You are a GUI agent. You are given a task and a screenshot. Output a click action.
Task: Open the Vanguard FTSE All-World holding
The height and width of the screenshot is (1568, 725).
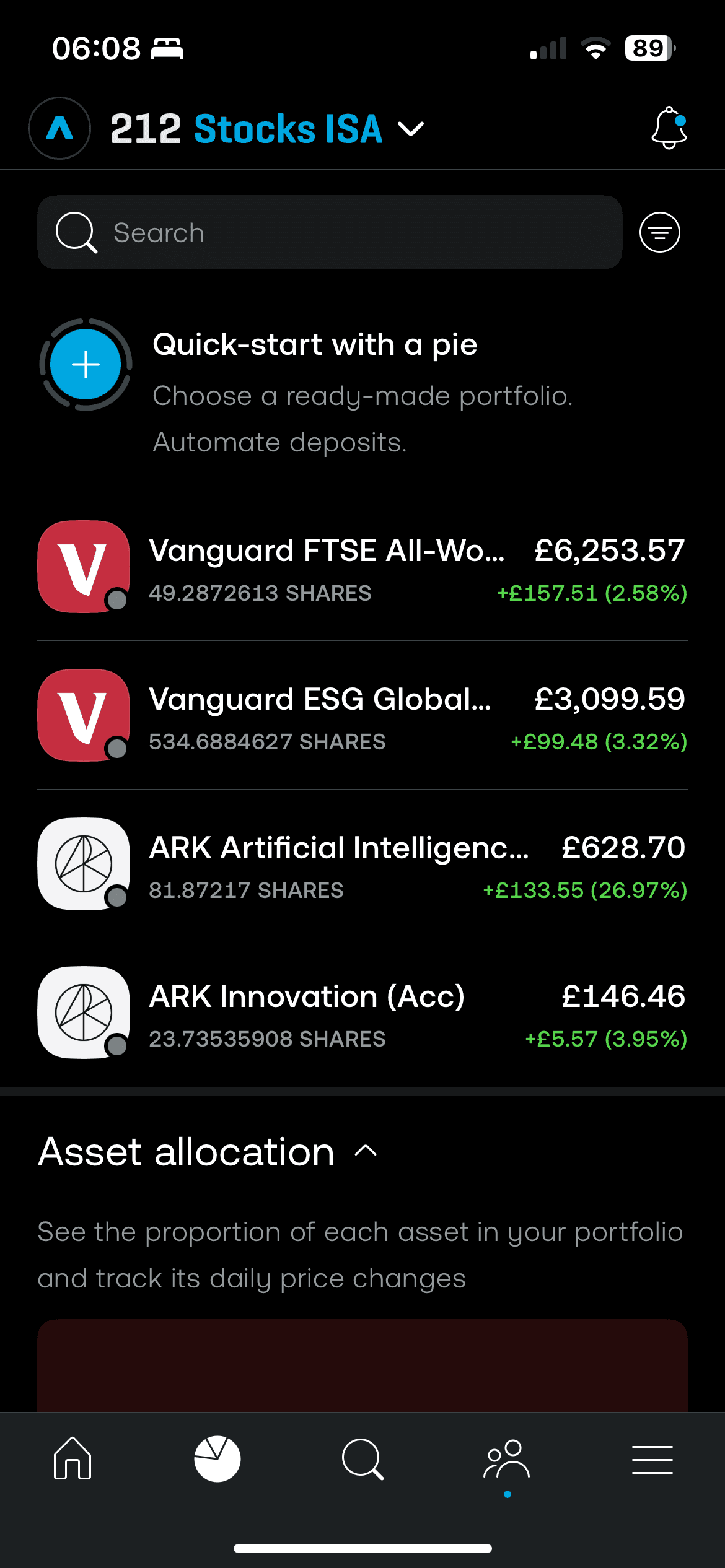(362, 567)
